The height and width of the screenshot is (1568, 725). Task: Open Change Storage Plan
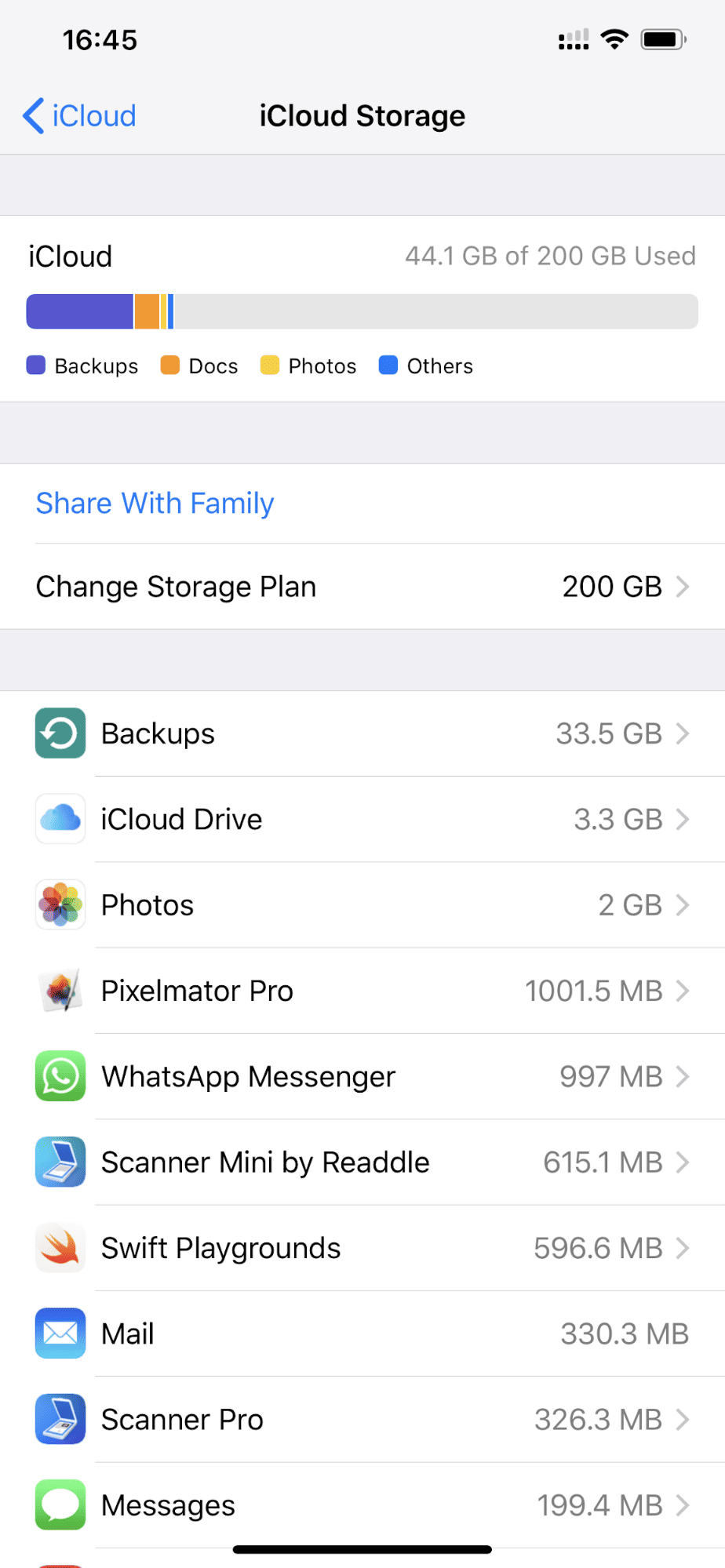coord(362,587)
